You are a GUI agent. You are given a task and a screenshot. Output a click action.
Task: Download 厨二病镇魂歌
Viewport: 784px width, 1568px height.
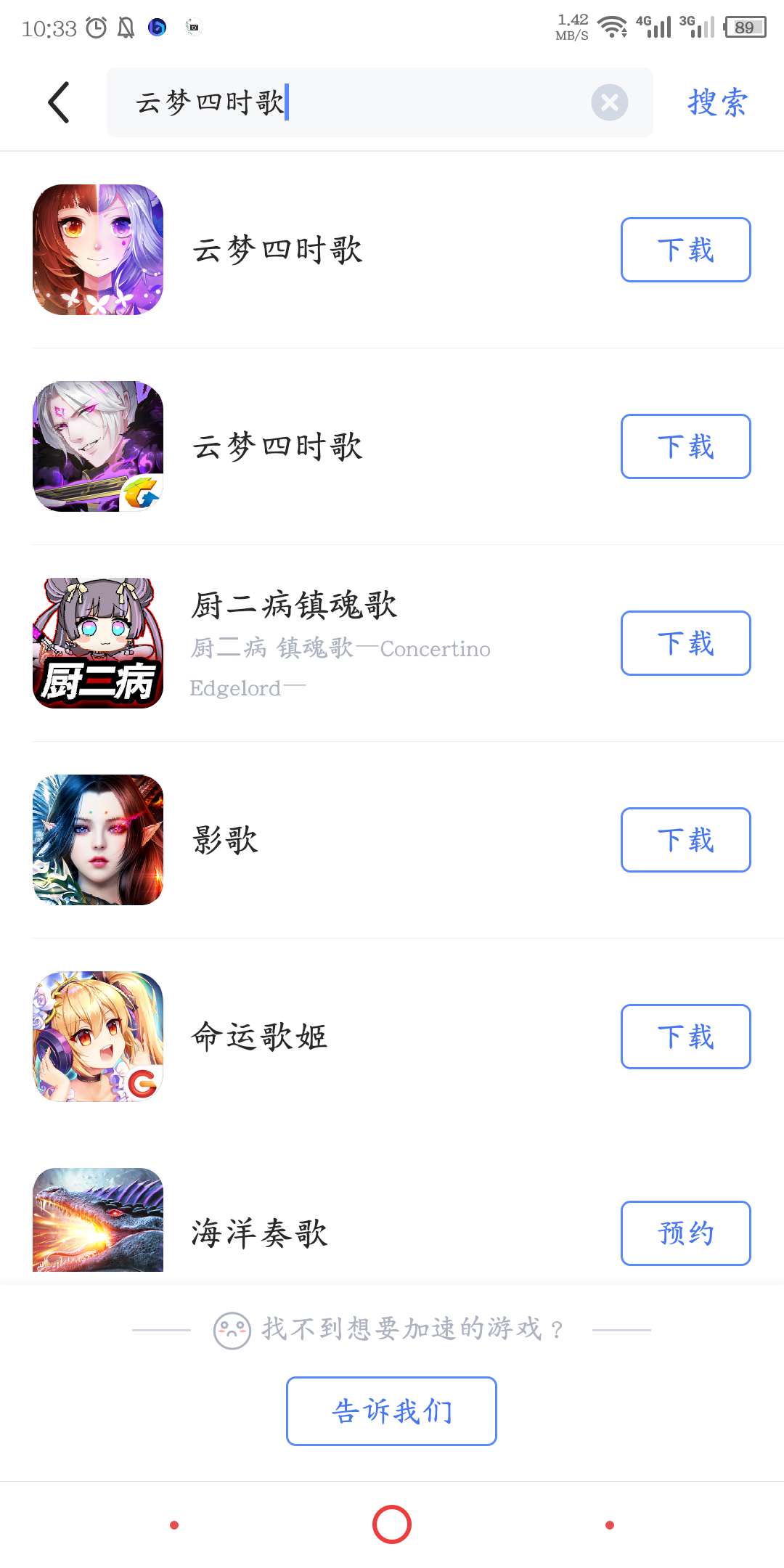[685, 643]
